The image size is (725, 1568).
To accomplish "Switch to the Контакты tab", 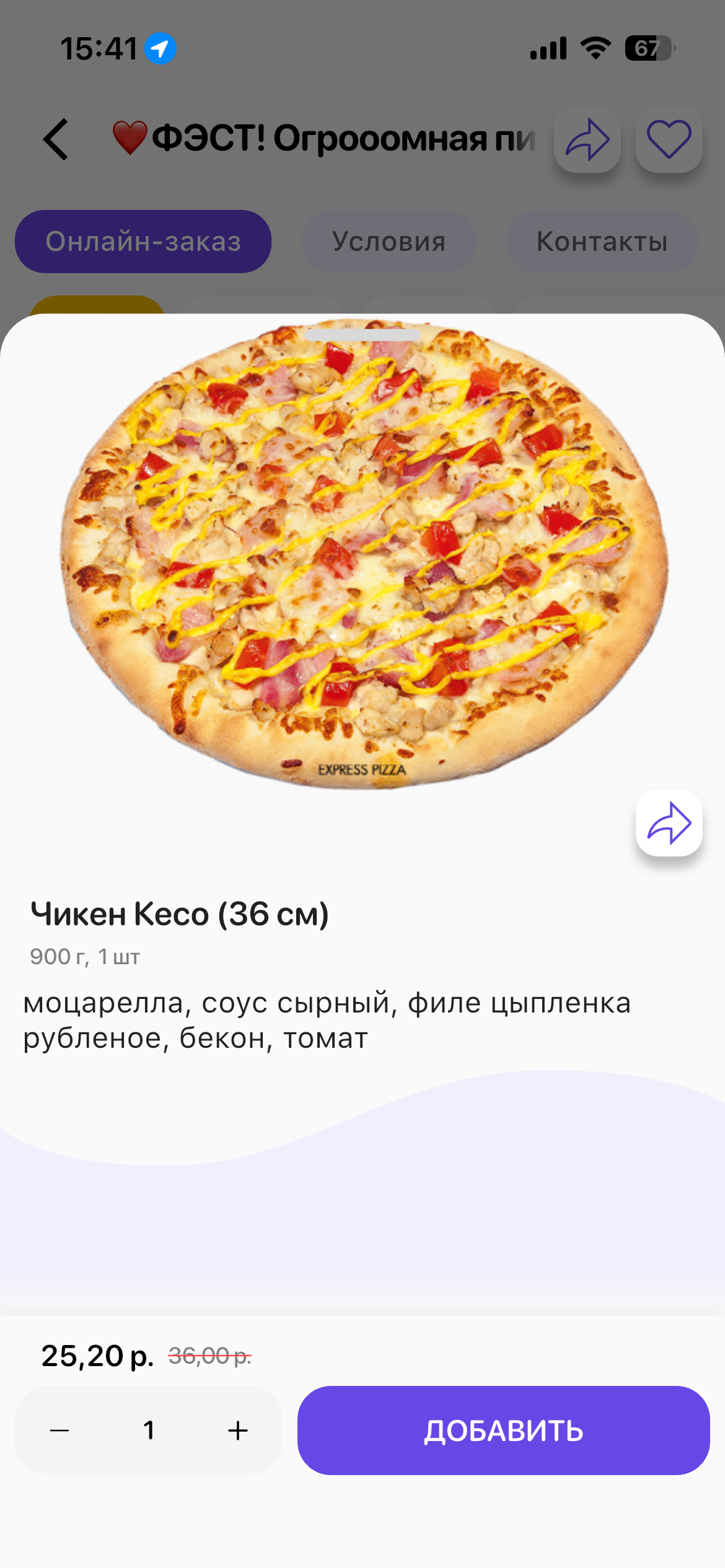I will pos(602,242).
